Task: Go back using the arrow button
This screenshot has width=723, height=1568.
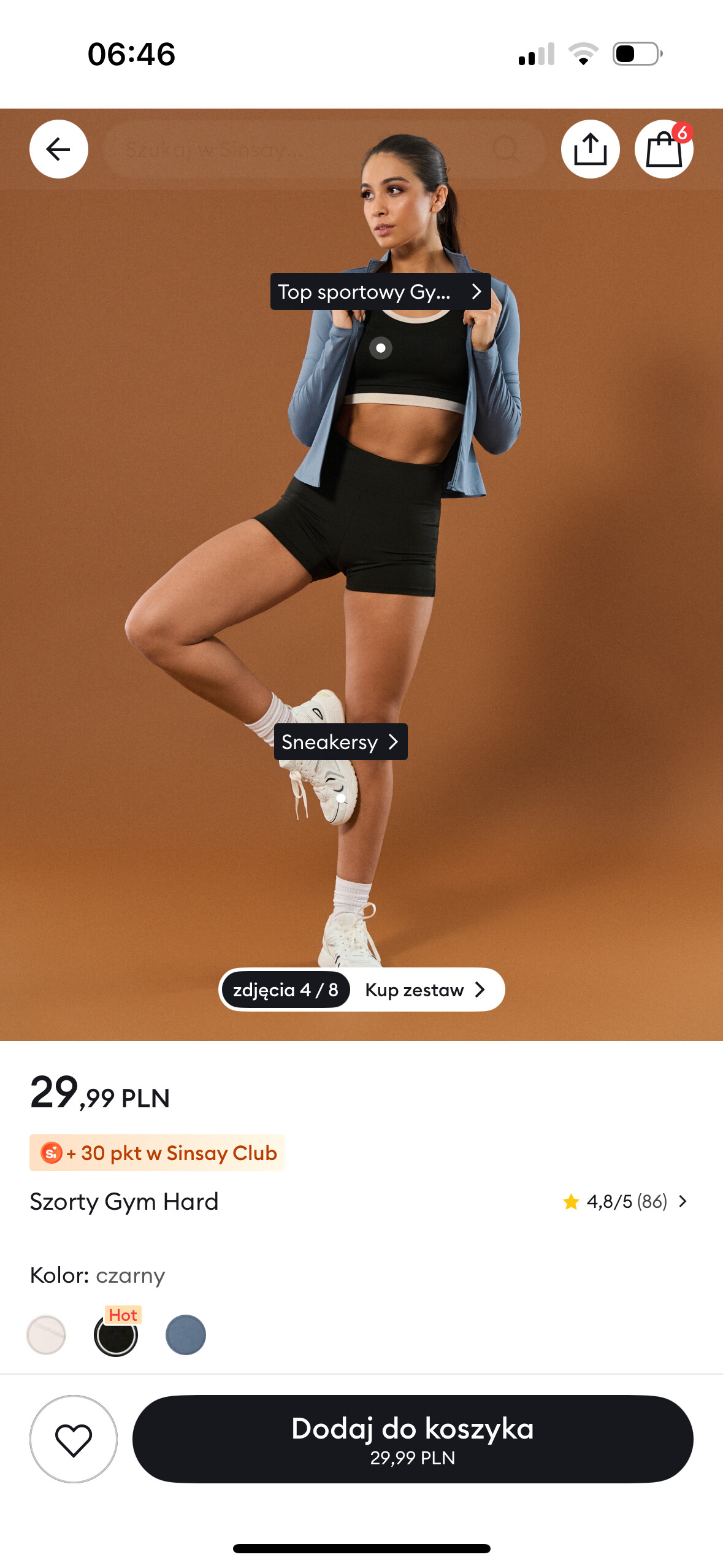Action: coord(59,149)
